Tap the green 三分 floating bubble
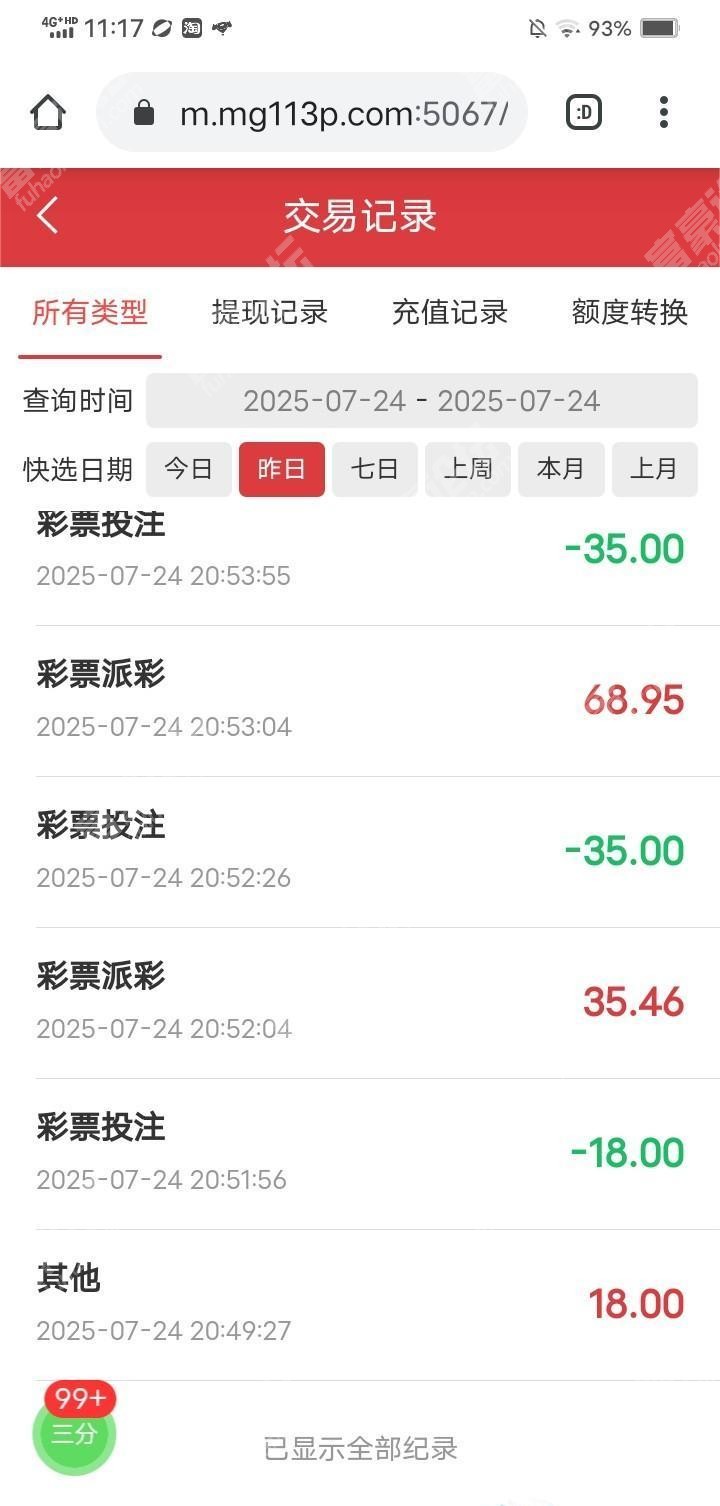The height and width of the screenshot is (1506, 720). 74,1432
